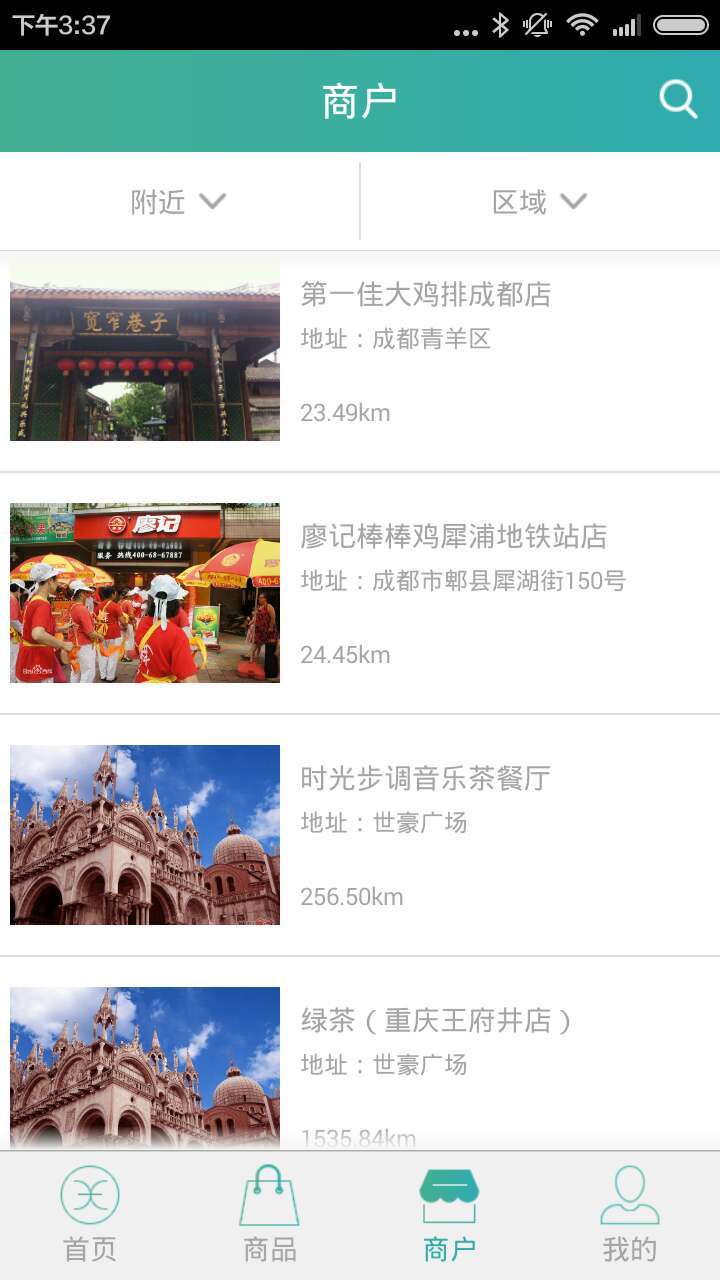720x1280 pixels.
Task: Switch to the 商品 tab
Action: pos(270,1215)
